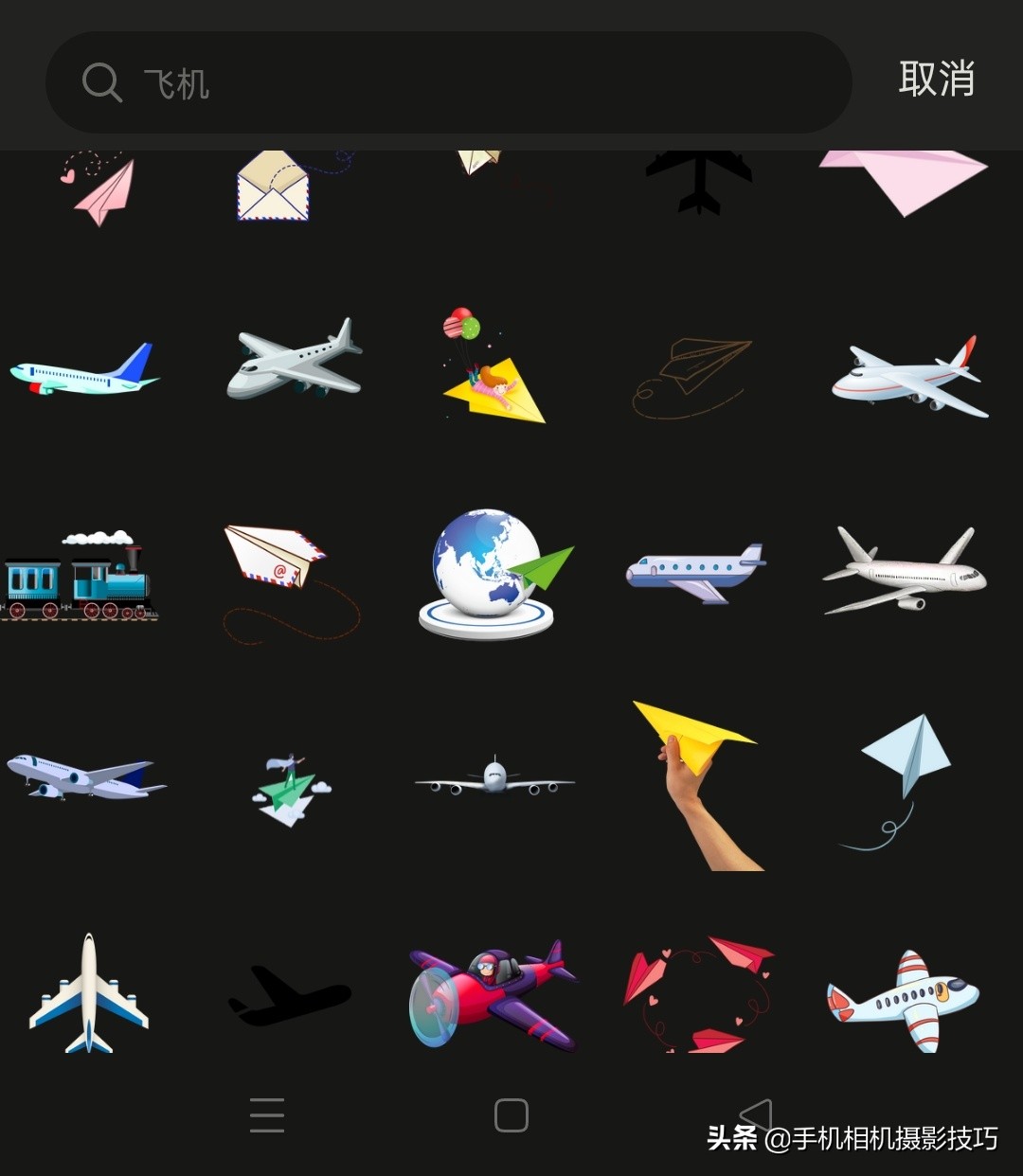This screenshot has width=1023, height=1176.
Task: Add the red and purple cartoon propeller plane
Action: coord(493,994)
